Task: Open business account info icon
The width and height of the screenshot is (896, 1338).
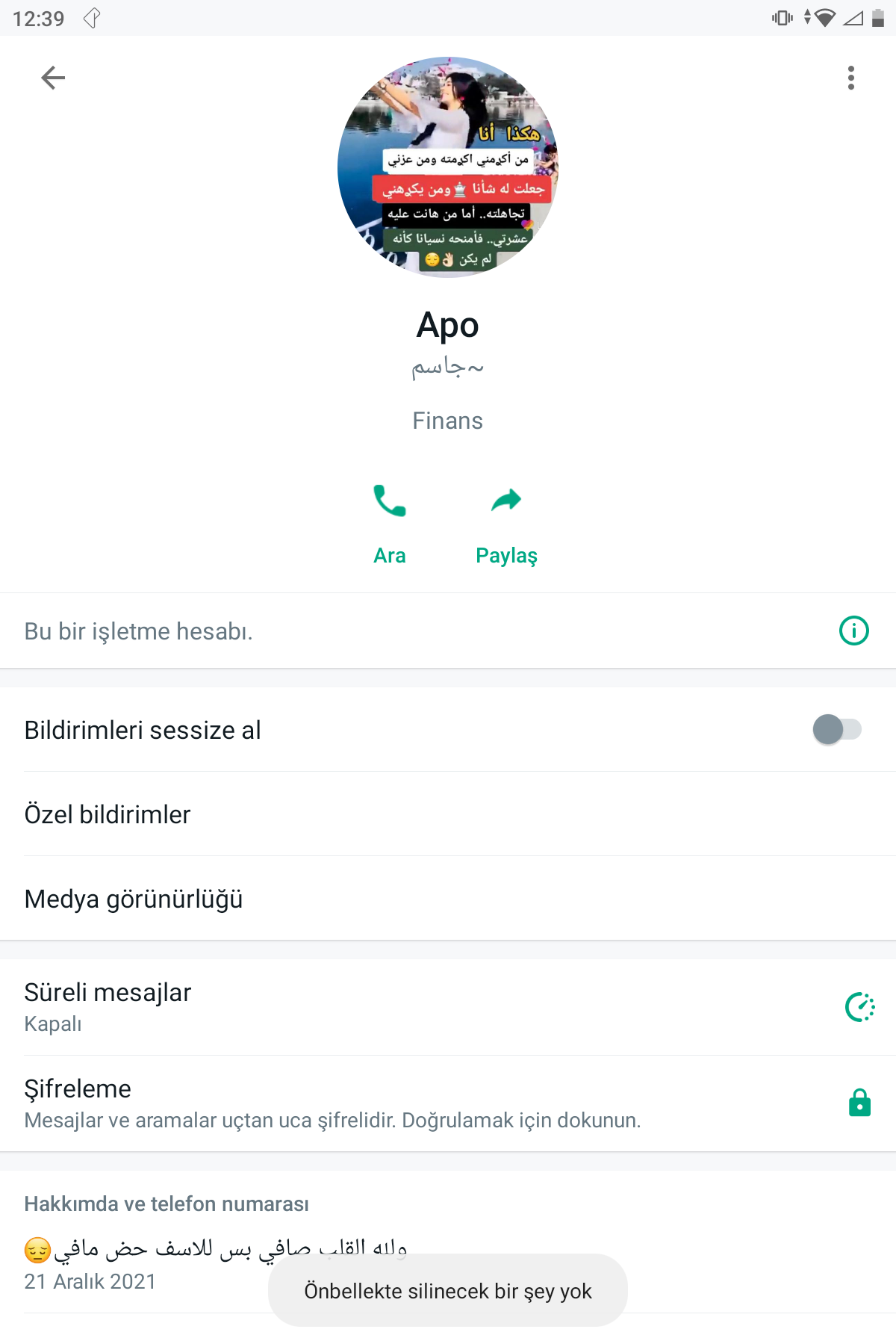Action: coord(853,631)
